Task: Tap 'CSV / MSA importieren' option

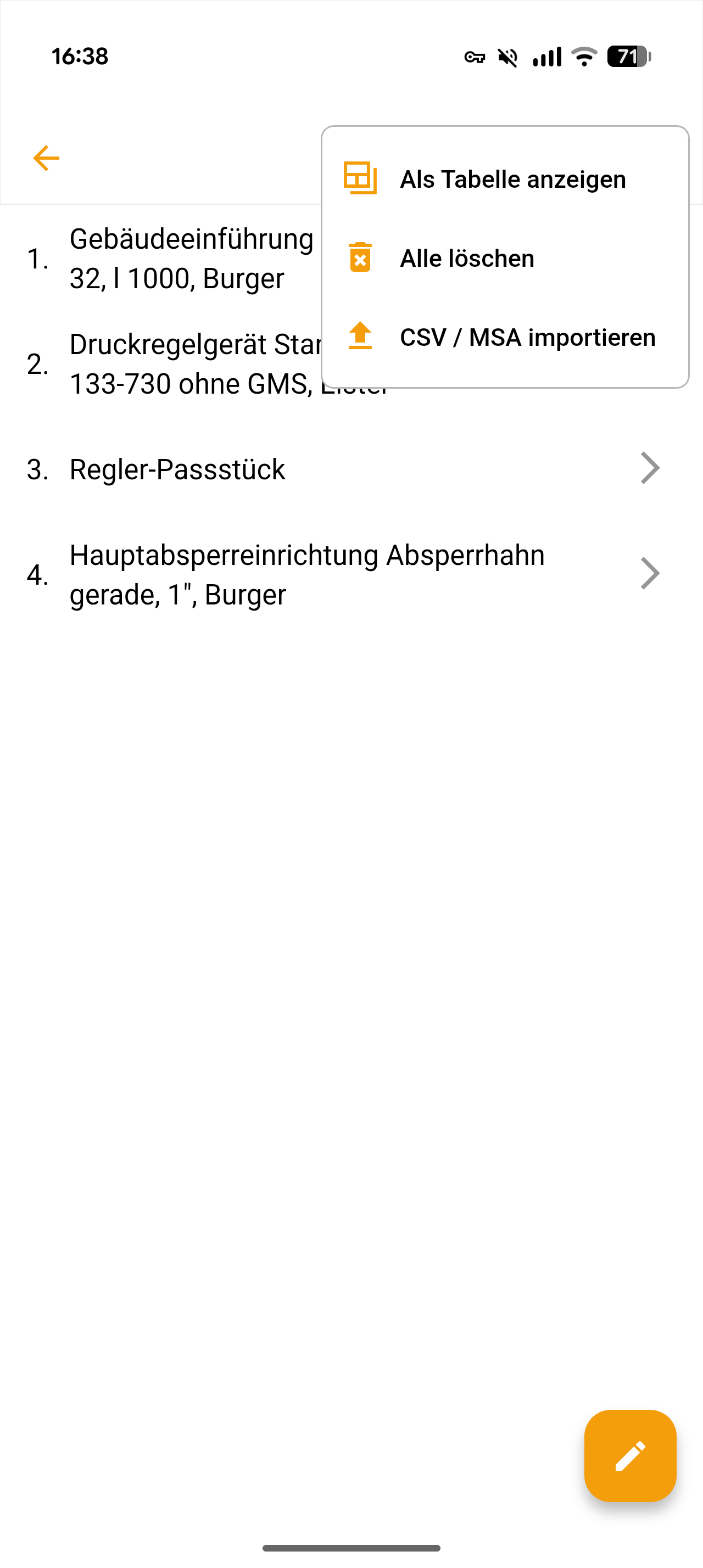Action: [527, 337]
